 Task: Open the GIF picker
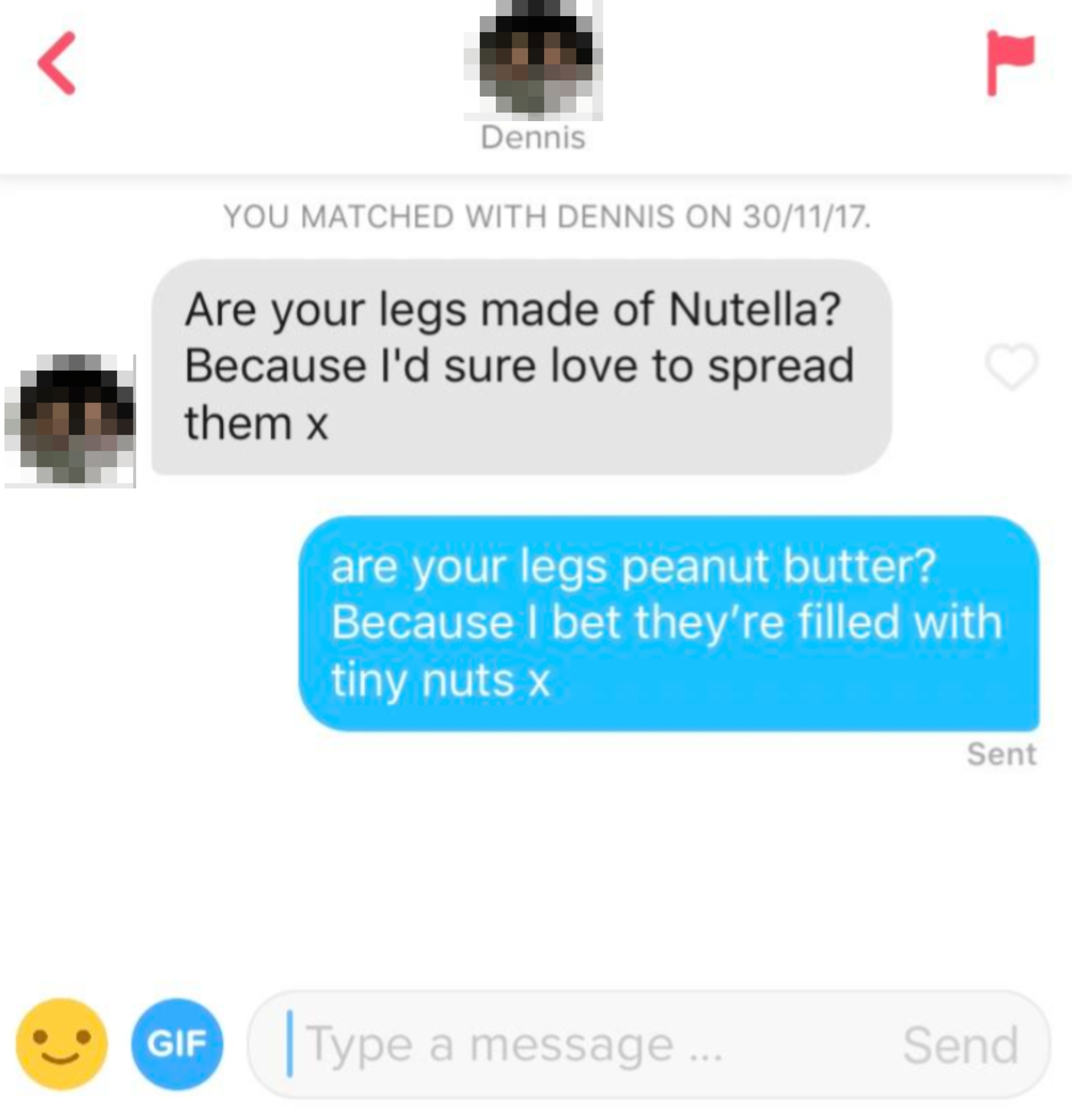pos(177,1044)
